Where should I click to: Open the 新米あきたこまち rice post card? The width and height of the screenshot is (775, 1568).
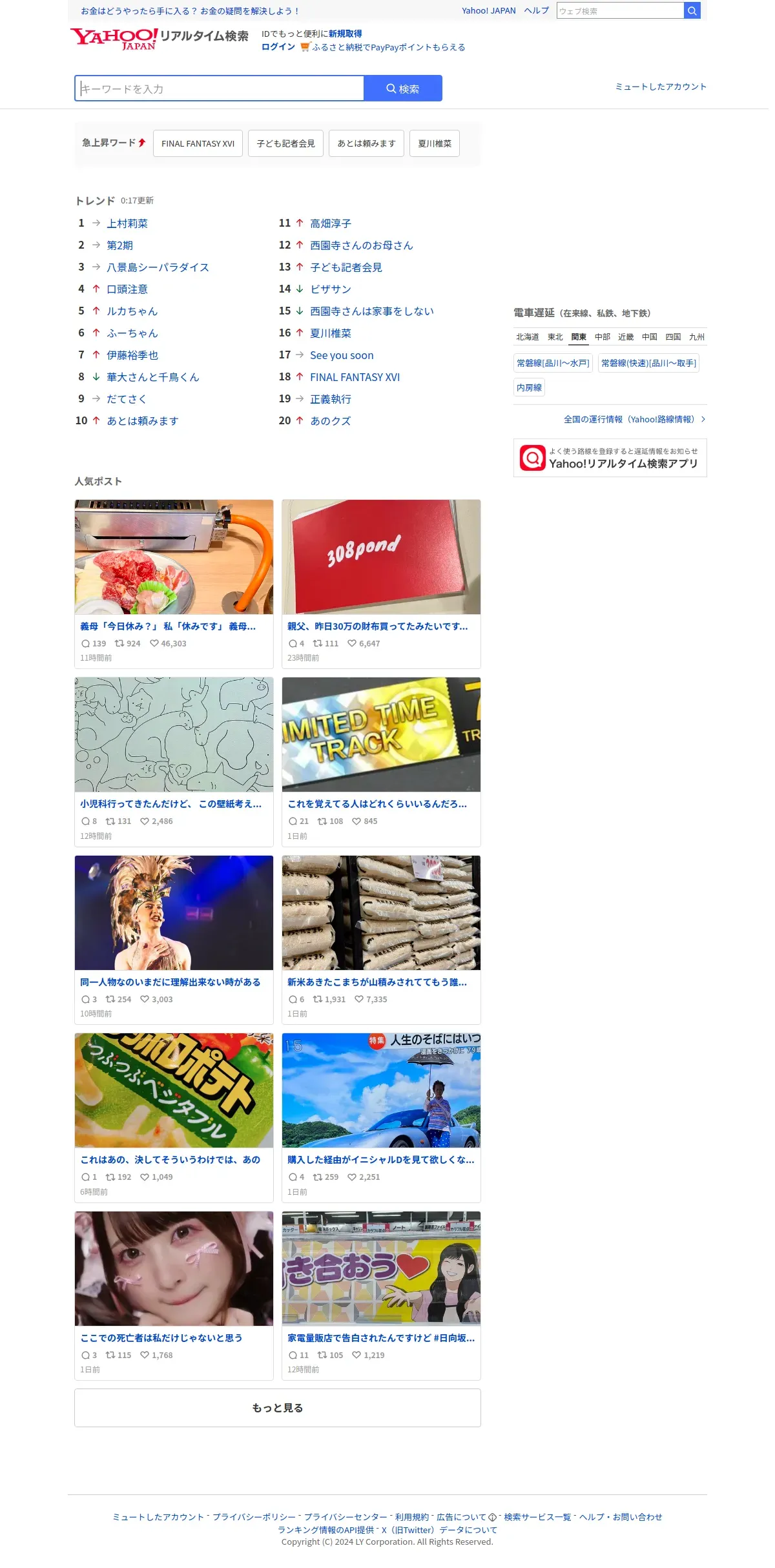(x=381, y=940)
